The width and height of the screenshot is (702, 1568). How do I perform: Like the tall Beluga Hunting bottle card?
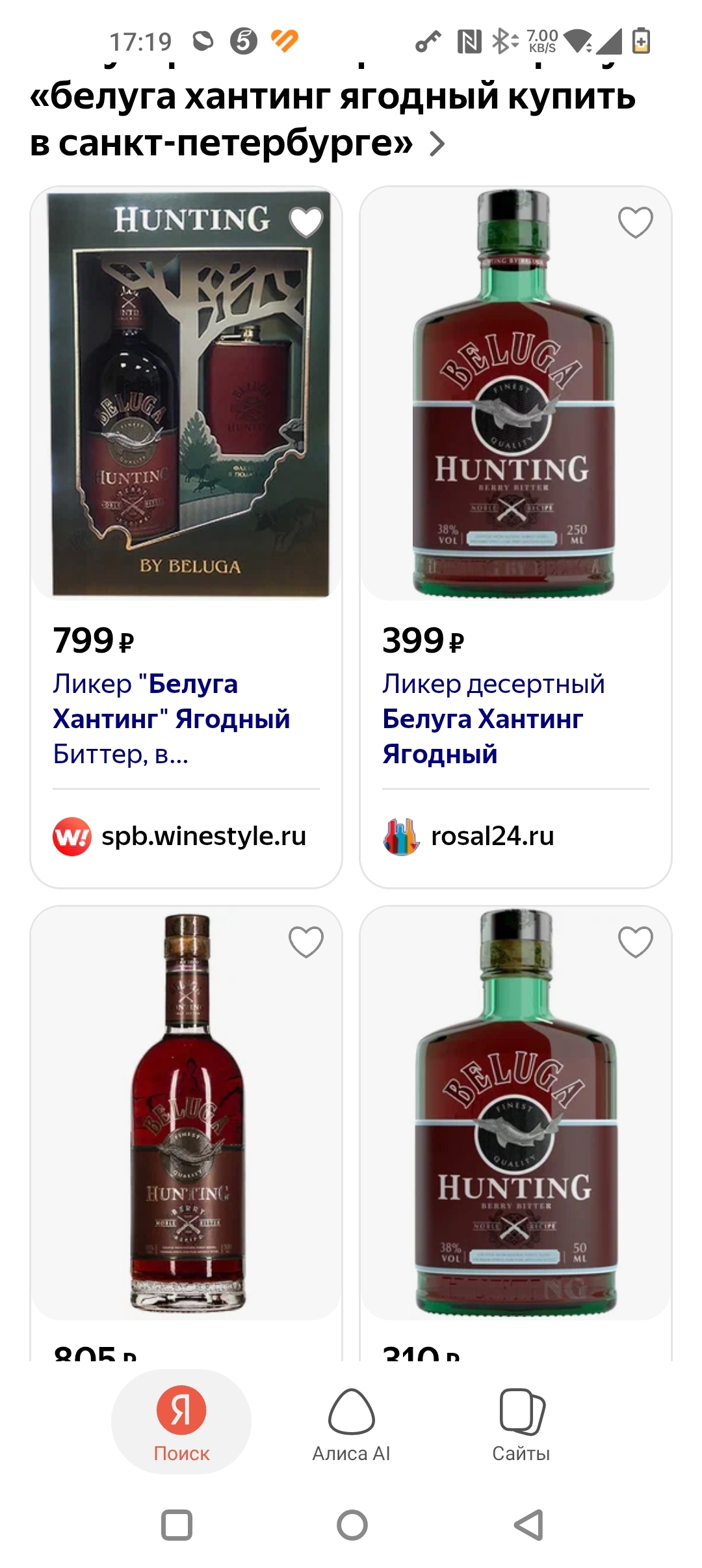click(306, 941)
